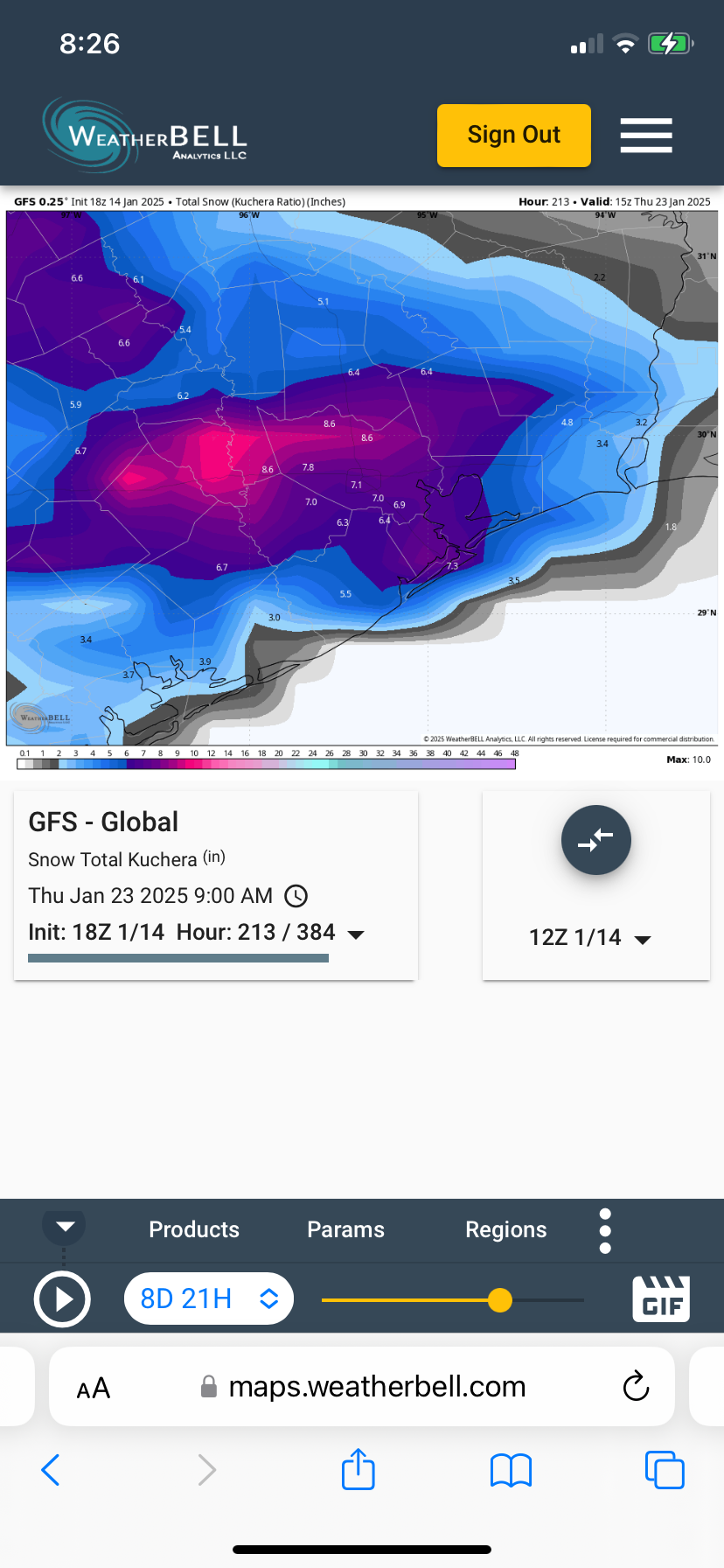This screenshot has width=724, height=1568.
Task: Open the AA reader settings in Safari
Action: click(x=94, y=1388)
